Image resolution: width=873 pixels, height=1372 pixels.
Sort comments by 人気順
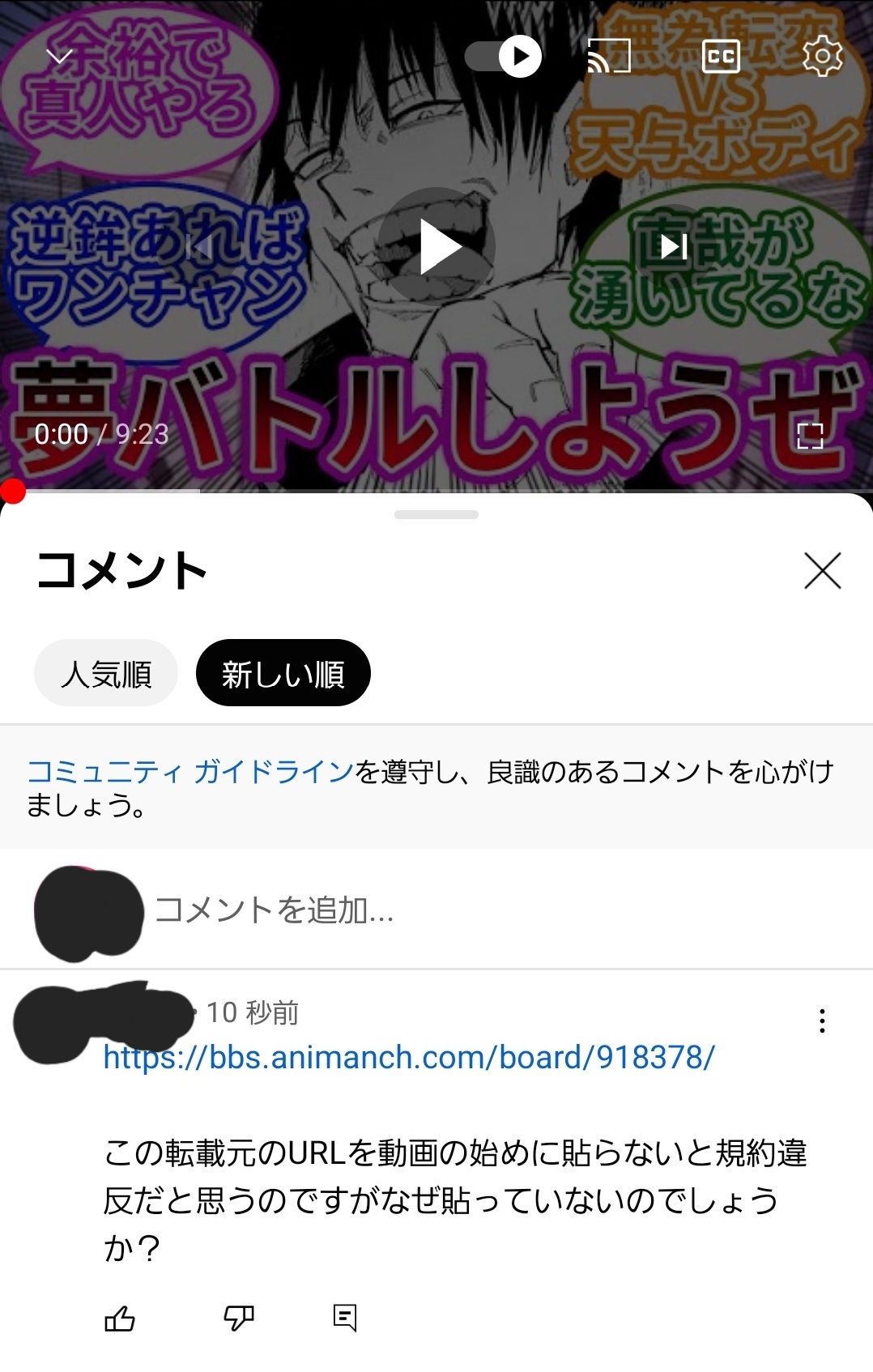(106, 674)
